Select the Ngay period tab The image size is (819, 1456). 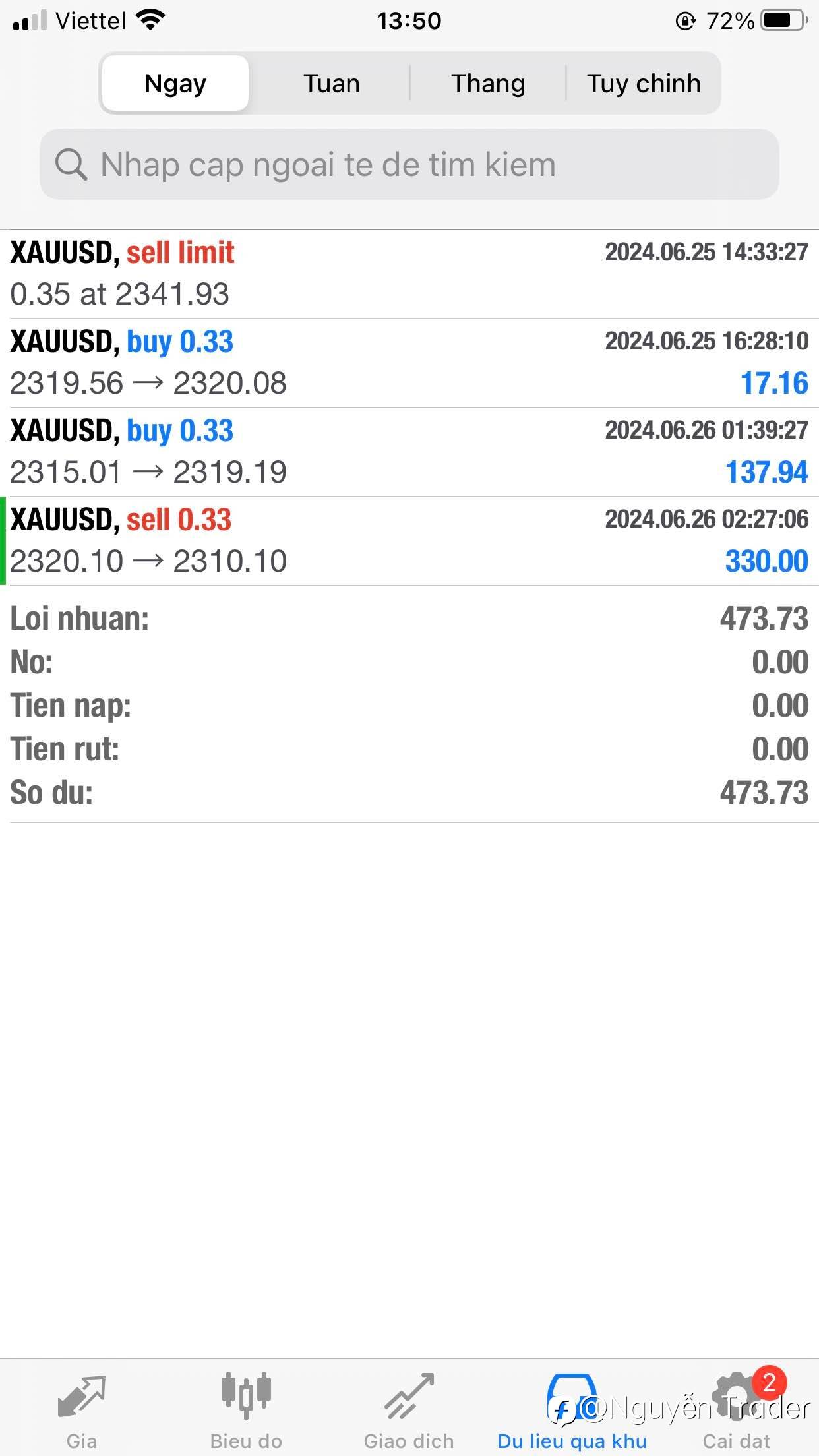coord(175,84)
